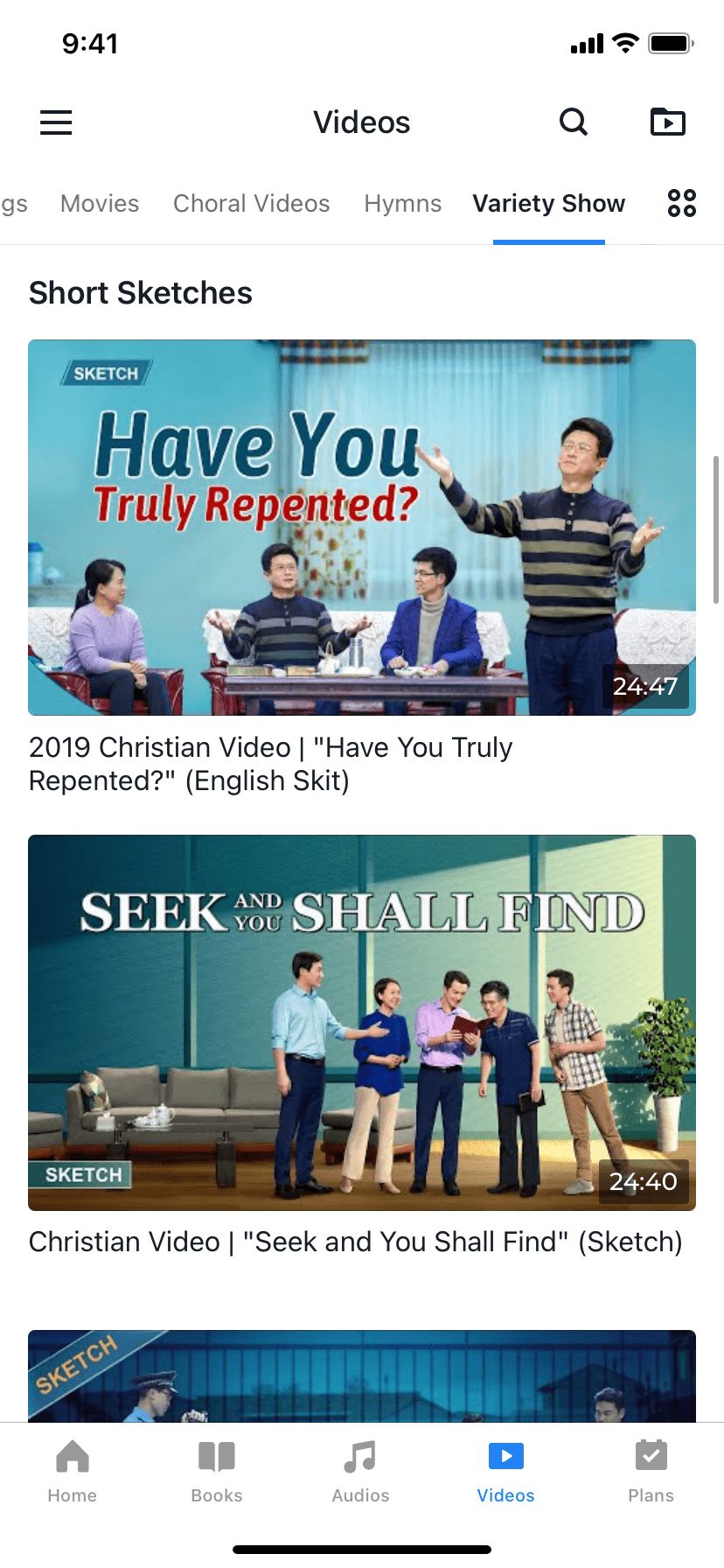
Task: Switch to the Choral Videos tab
Action: pos(252,204)
